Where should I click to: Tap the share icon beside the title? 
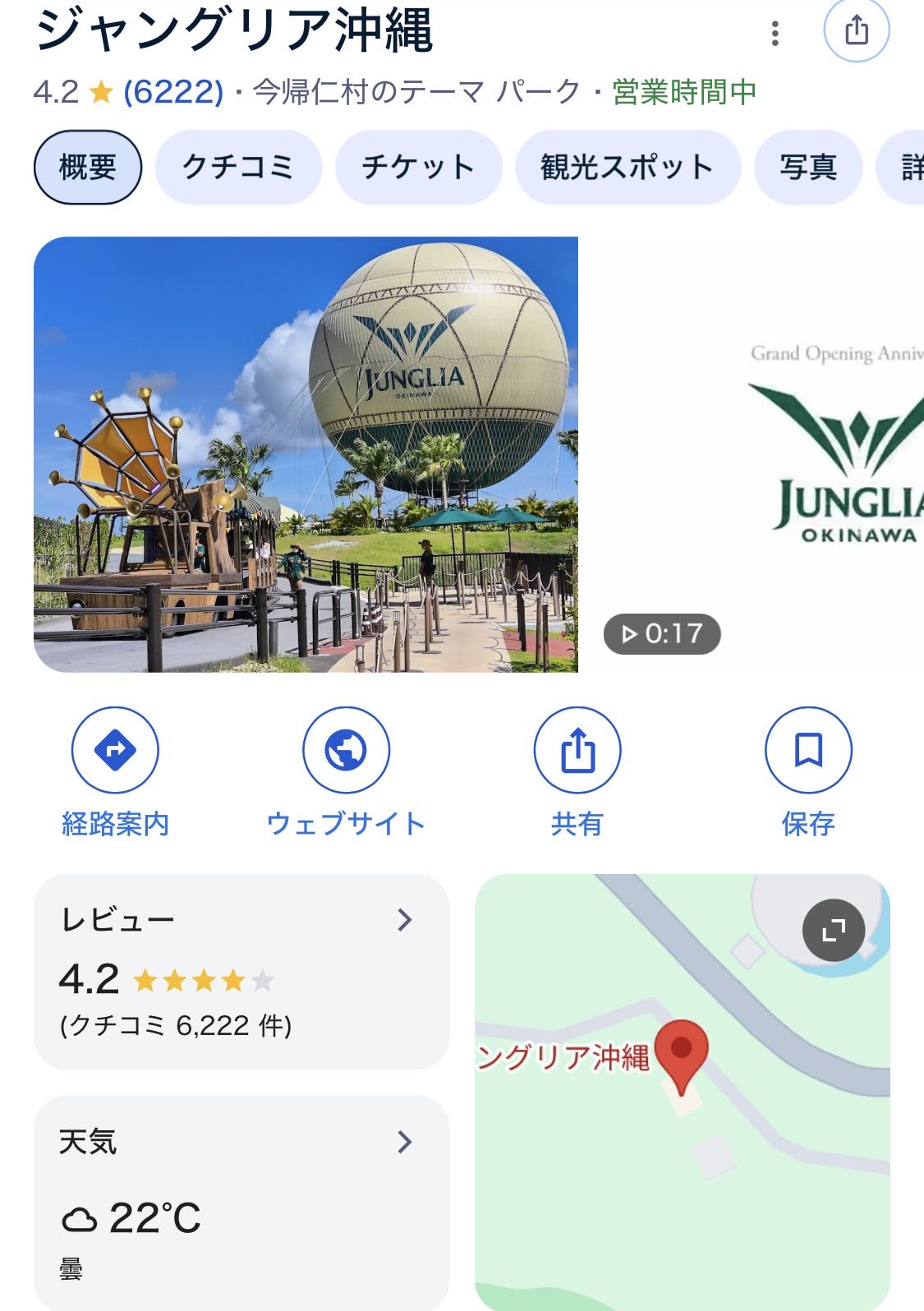click(856, 31)
